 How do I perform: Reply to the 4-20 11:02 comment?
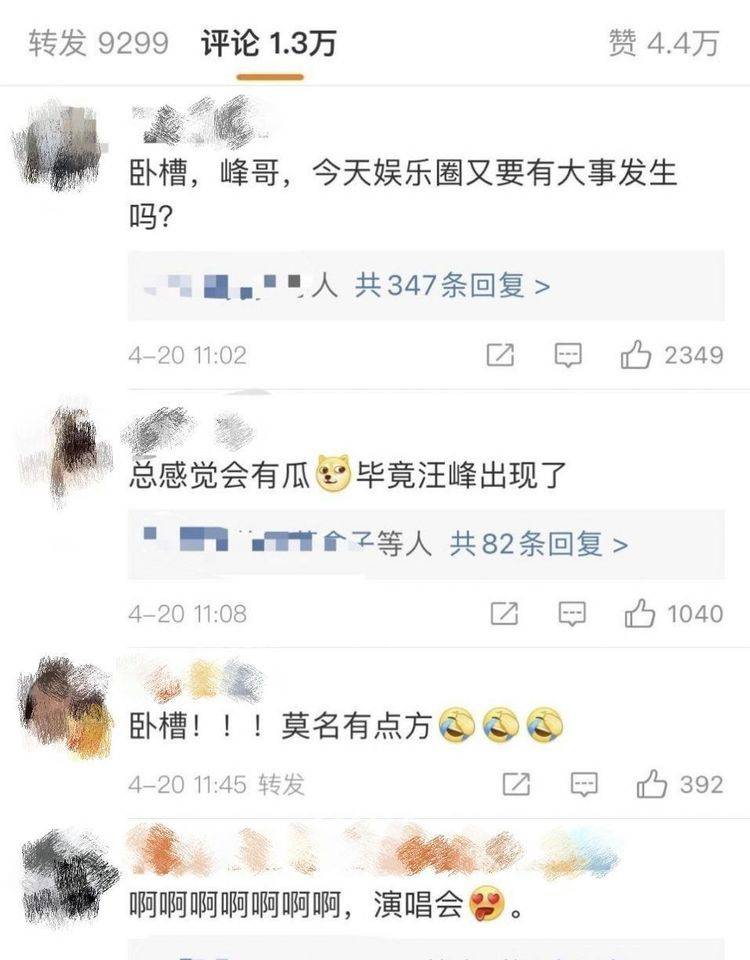point(569,355)
